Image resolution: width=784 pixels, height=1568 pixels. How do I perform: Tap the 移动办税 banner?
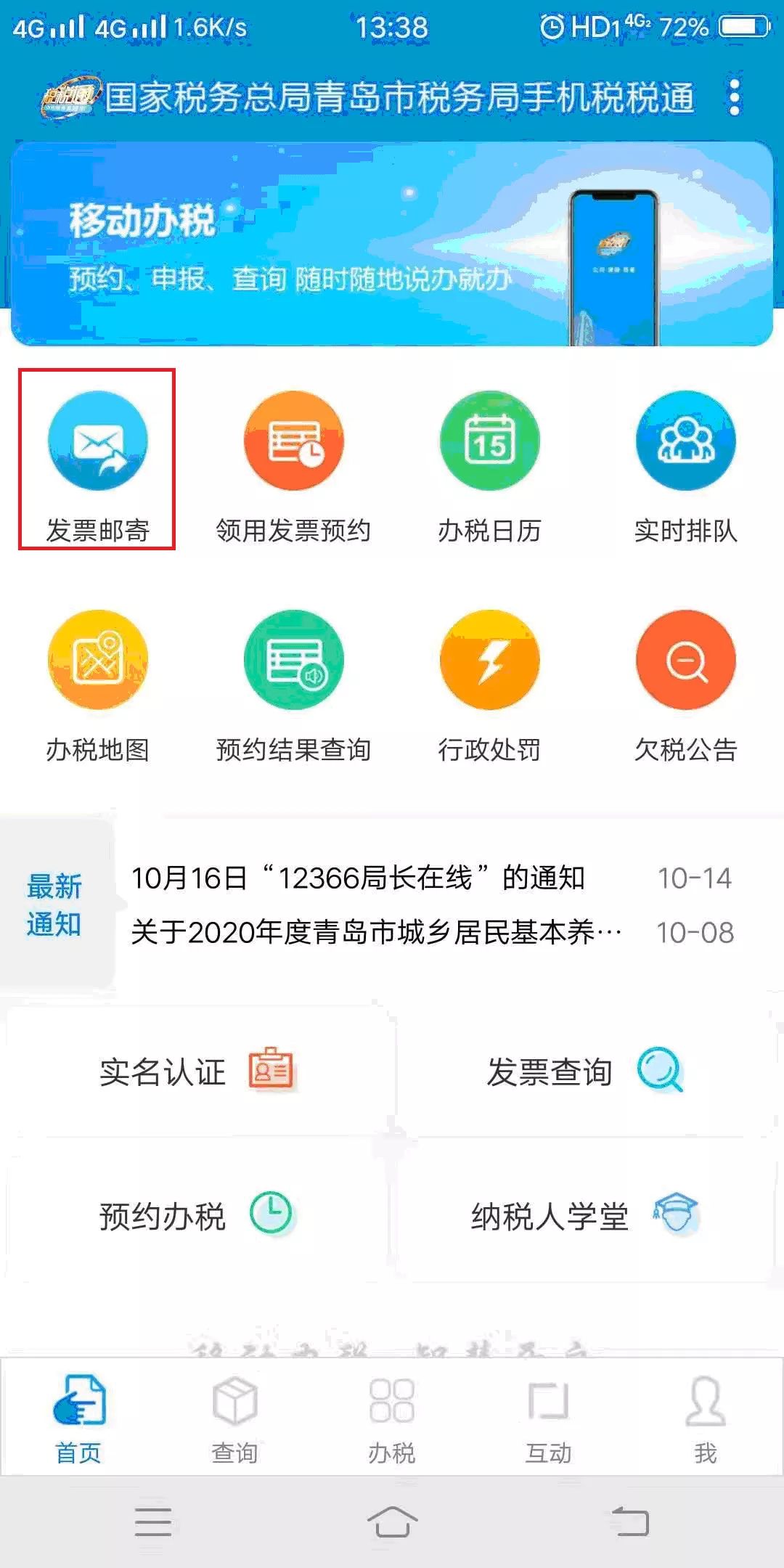pyautogui.click(x=392, y=244)
